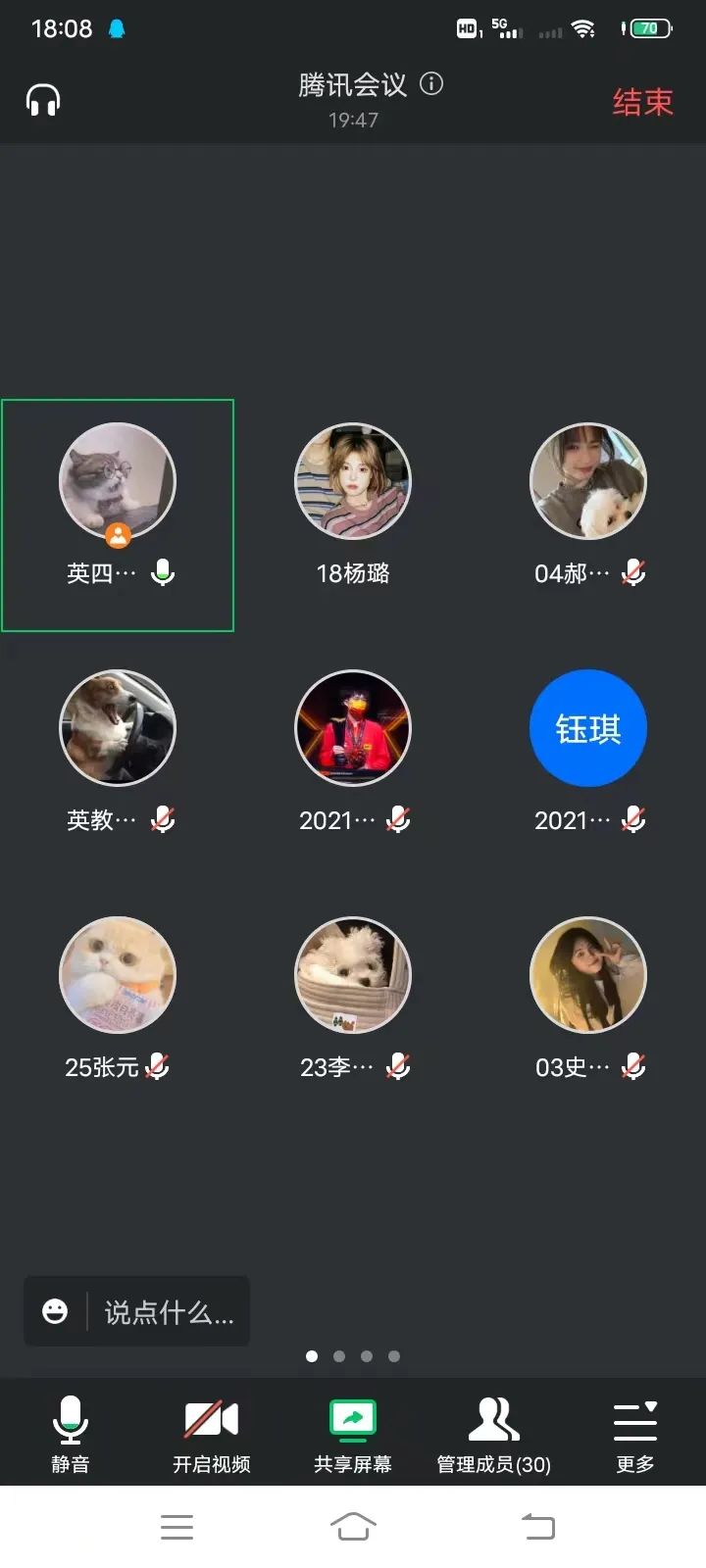Select participant 英教…
This screenshot has height=1568, width=706.
(118, 729)
